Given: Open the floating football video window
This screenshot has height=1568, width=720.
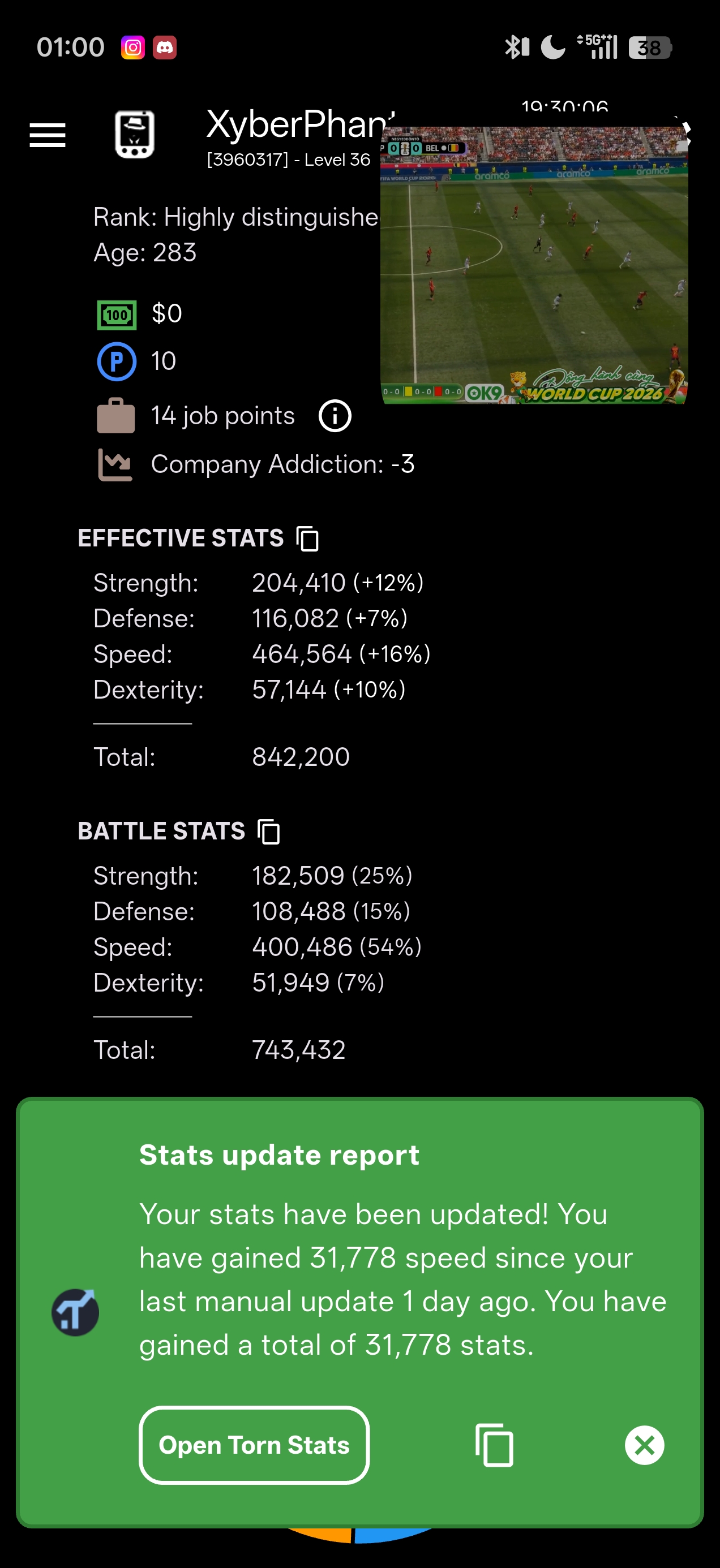Looking at the screenshot, I should (534, 265).
